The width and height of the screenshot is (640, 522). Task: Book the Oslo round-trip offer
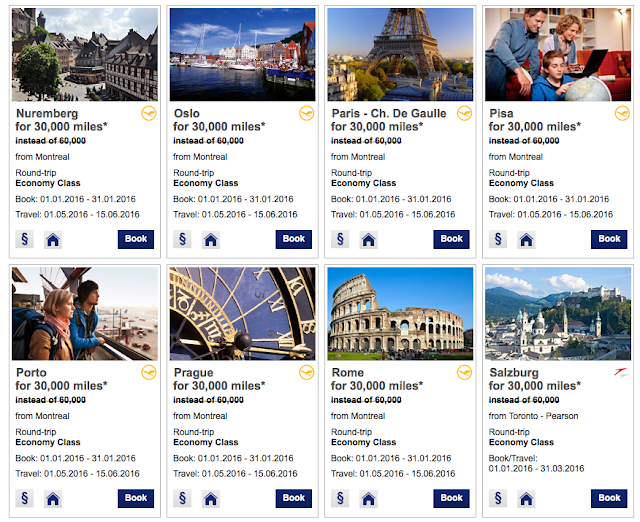coord(294,239)
